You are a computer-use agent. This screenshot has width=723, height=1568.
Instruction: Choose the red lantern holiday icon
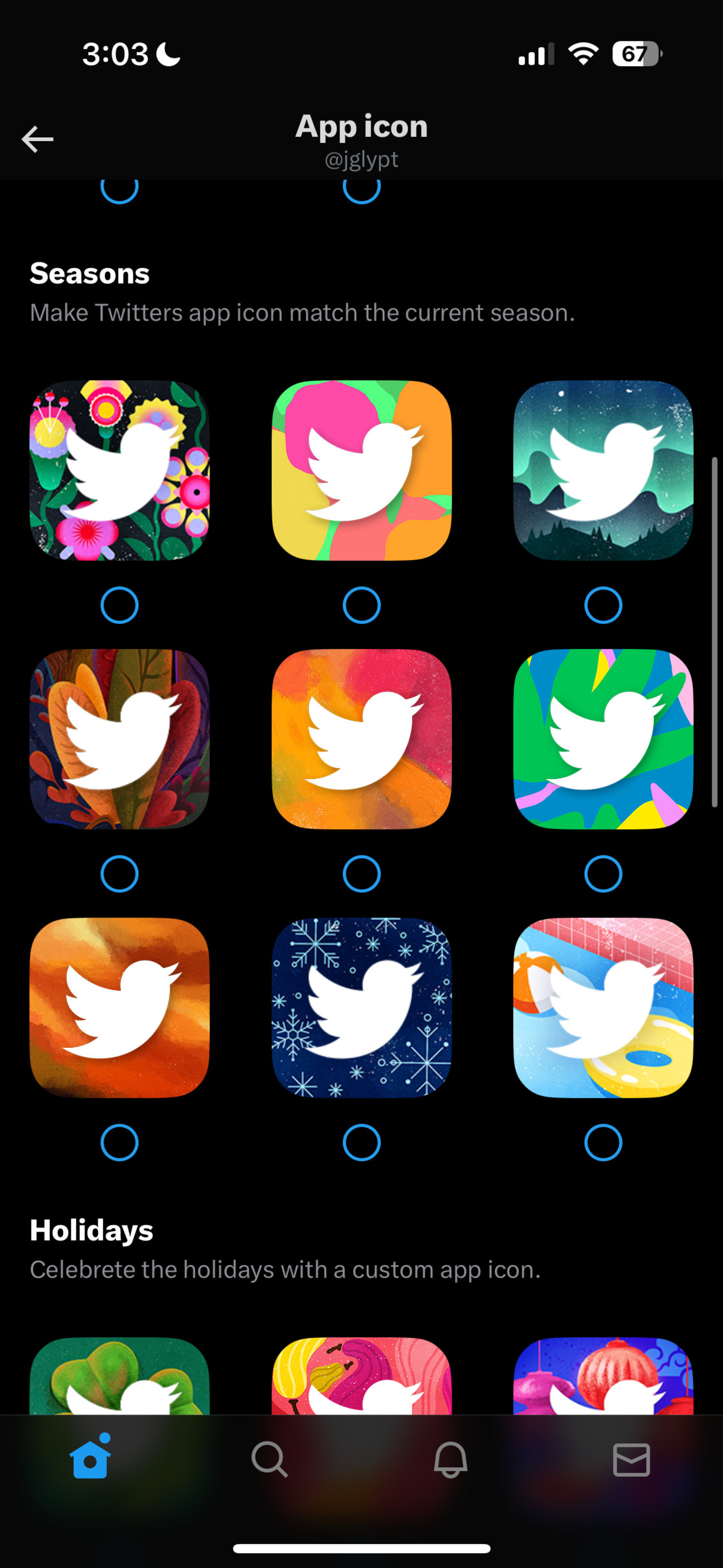pyautogui.click(x=603, y=1376)
